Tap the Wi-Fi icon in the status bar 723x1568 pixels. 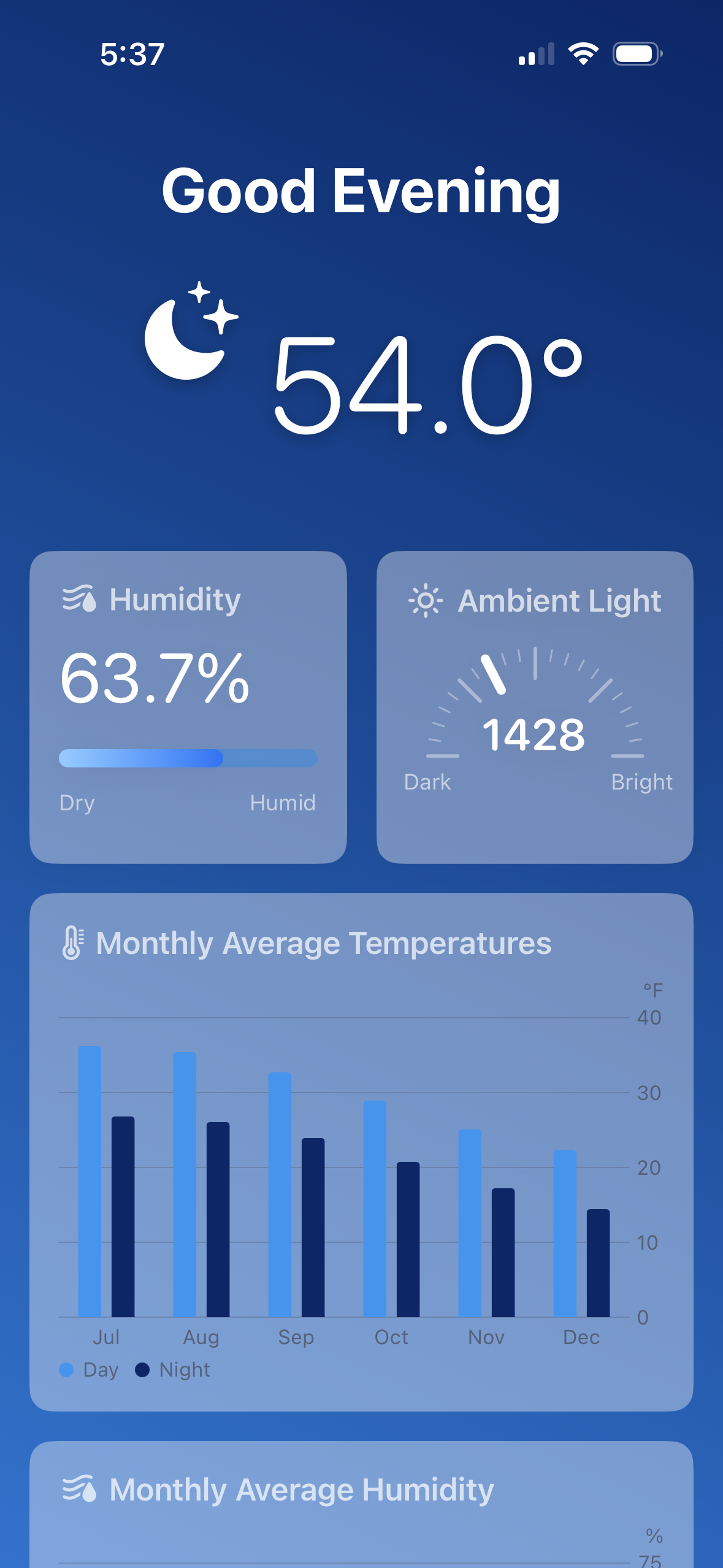[583, 55]
